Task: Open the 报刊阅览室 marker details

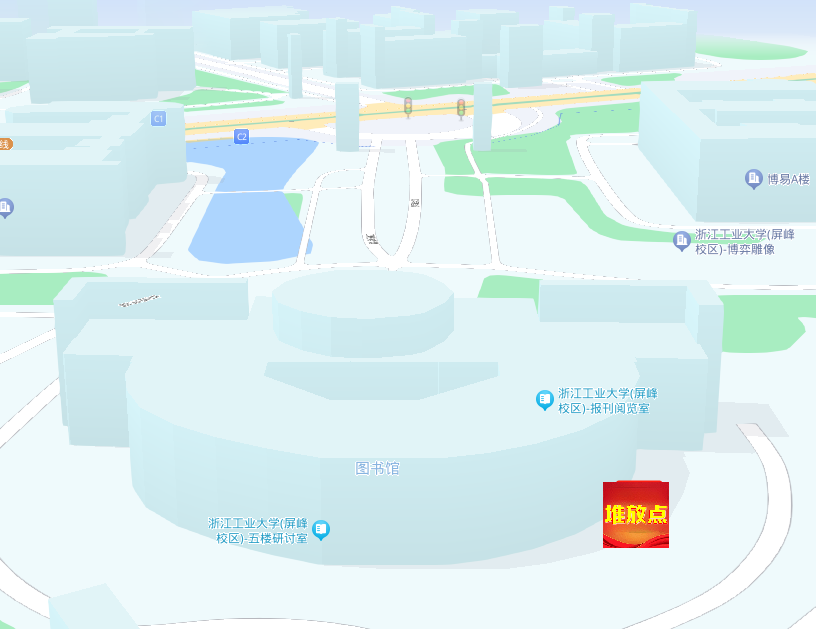Action: [x=545, y=400]
